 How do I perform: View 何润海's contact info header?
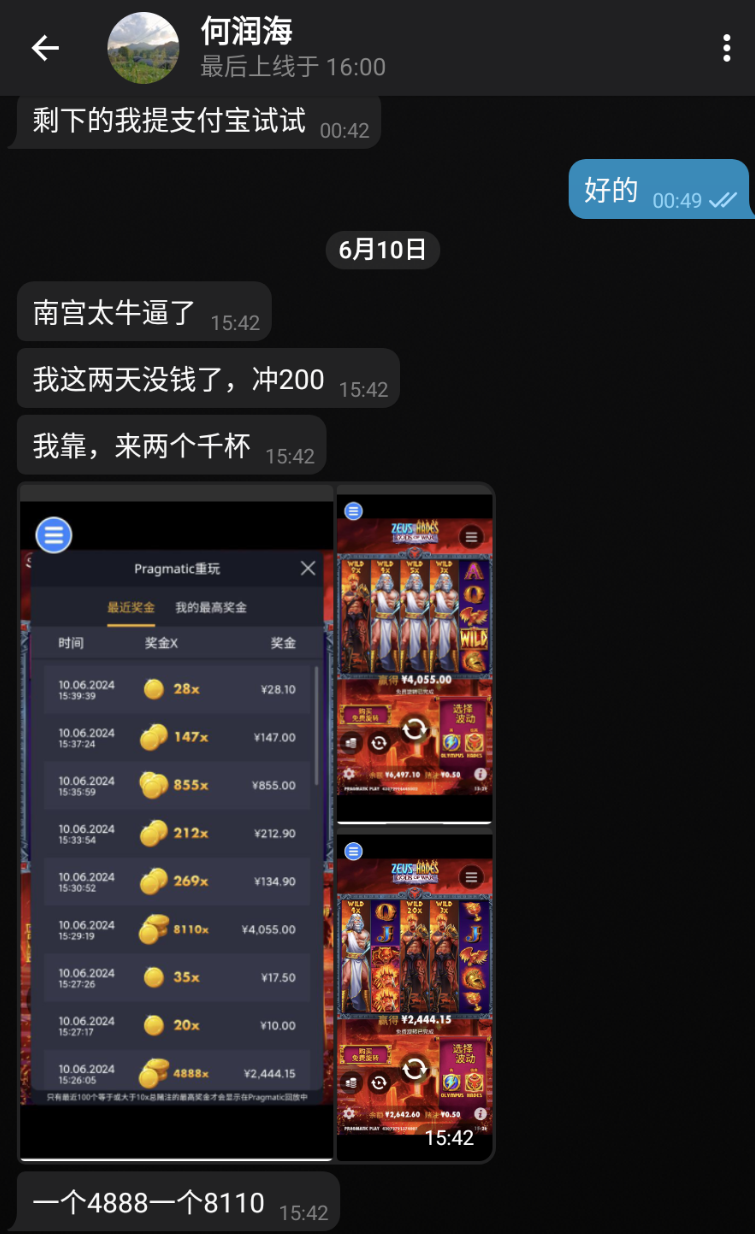[x=292, y=48]
